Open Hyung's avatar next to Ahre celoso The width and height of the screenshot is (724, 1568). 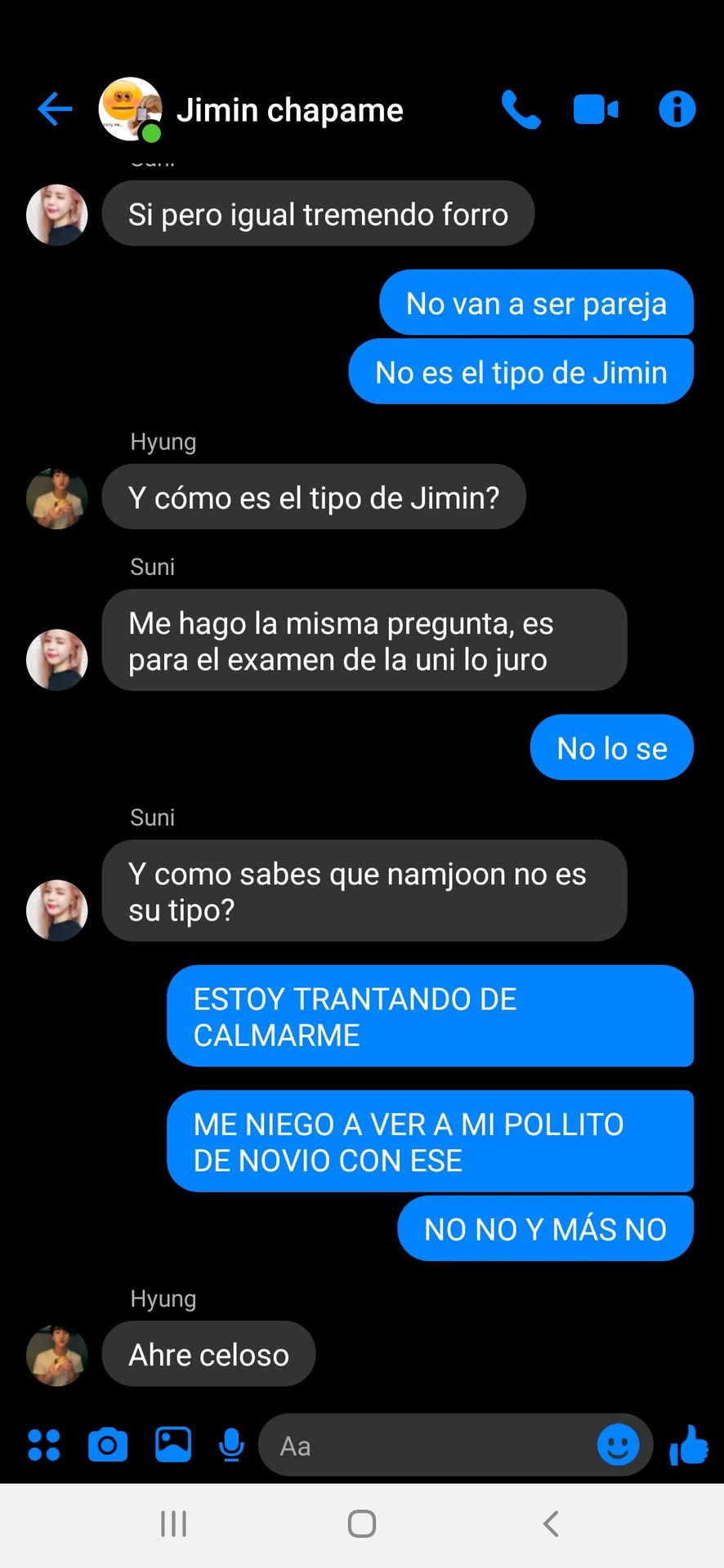pyautogui.click(x=57, y=1355)
